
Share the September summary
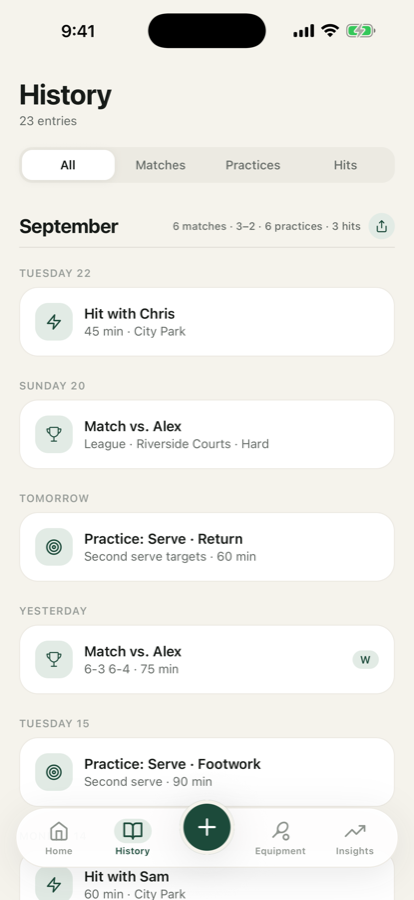381,226
